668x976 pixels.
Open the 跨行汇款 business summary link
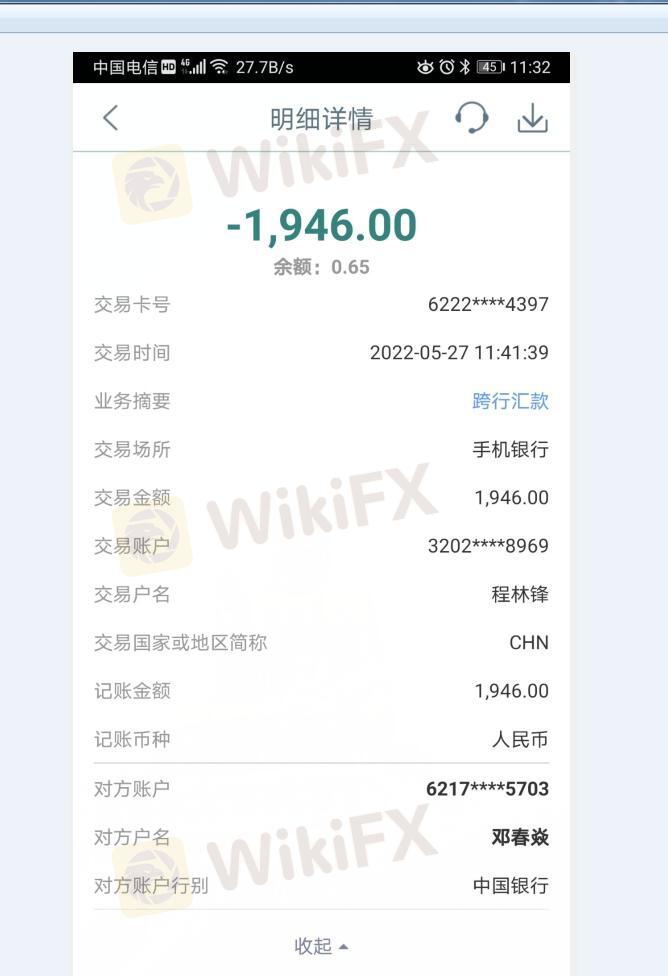click(510, 401)
